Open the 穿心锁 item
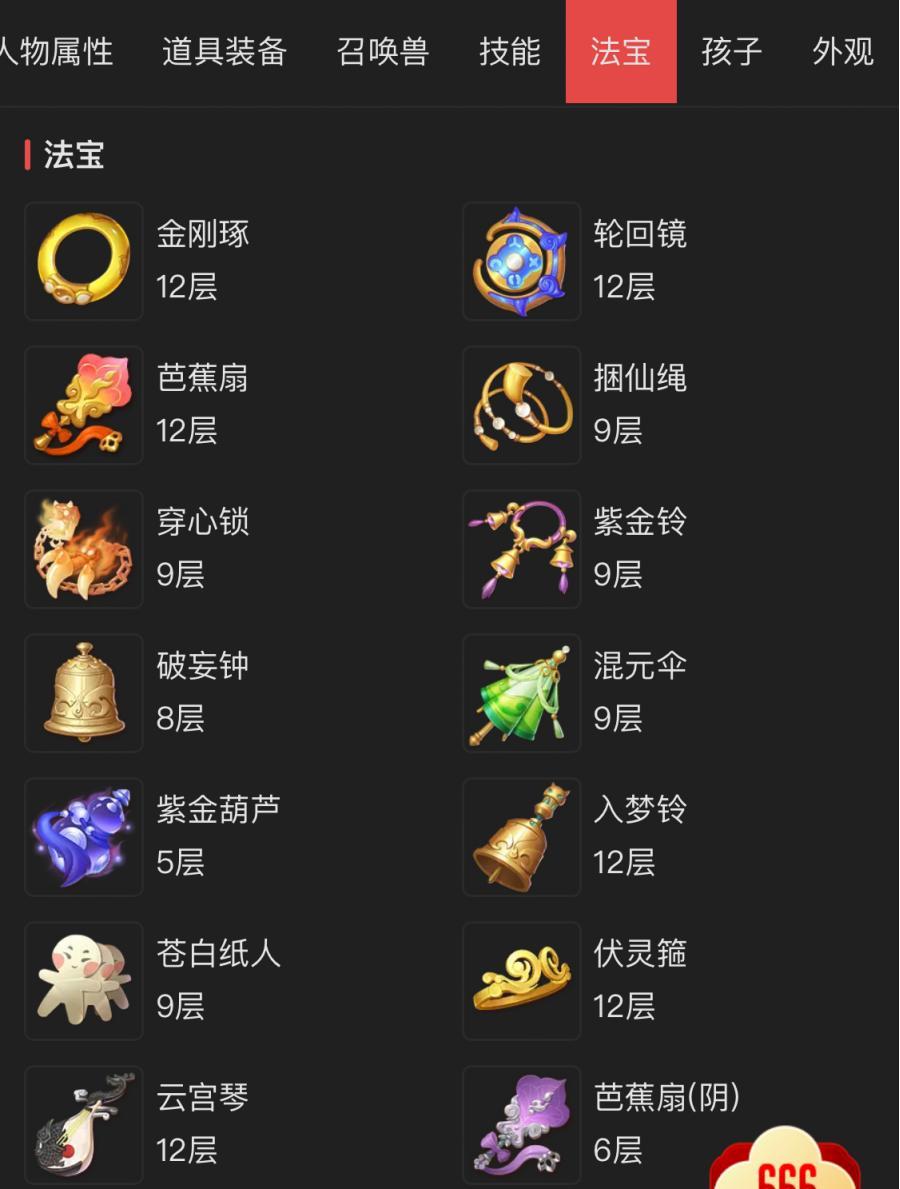The height and width of the screenshot is (1189, 900). point(84,549)
